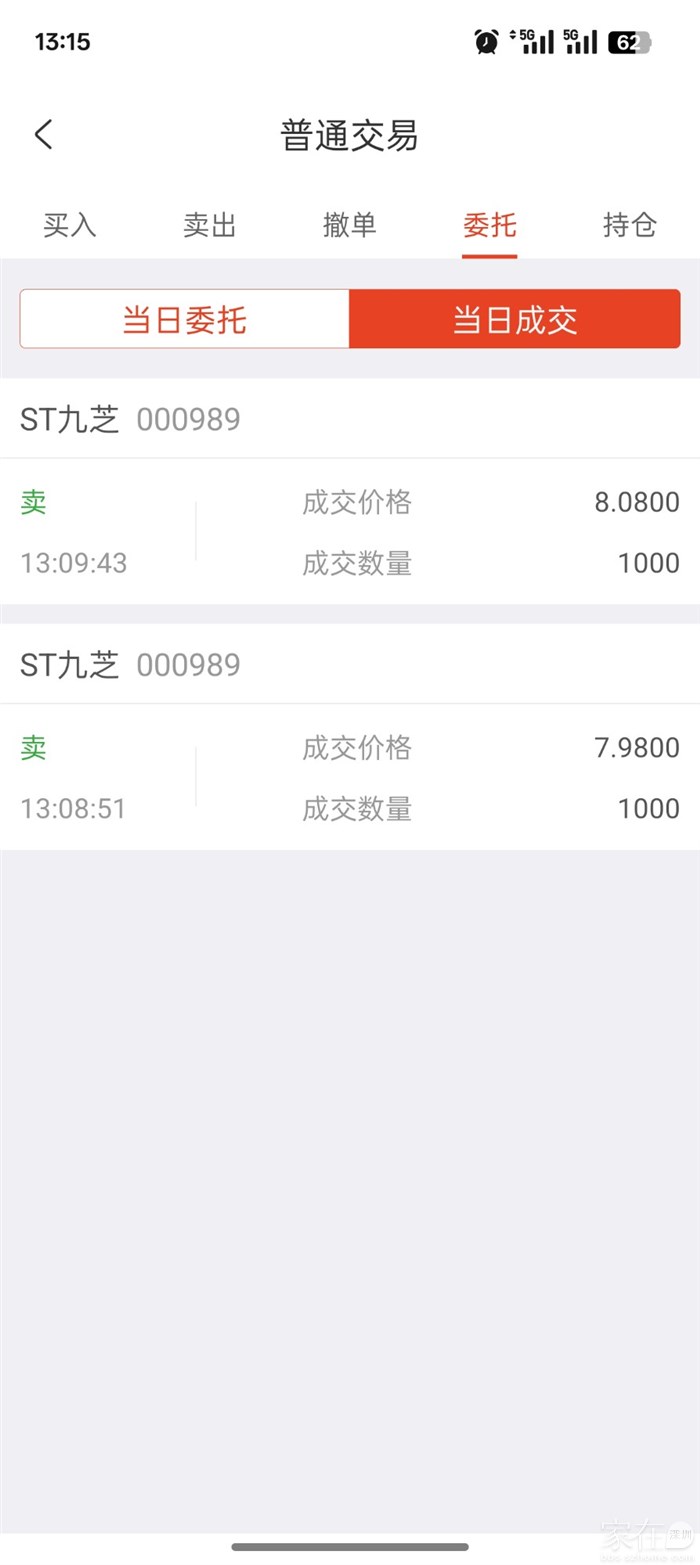Open the 撤单 tab
This screenshot has width=700, height=1565.
pos(350,225)
